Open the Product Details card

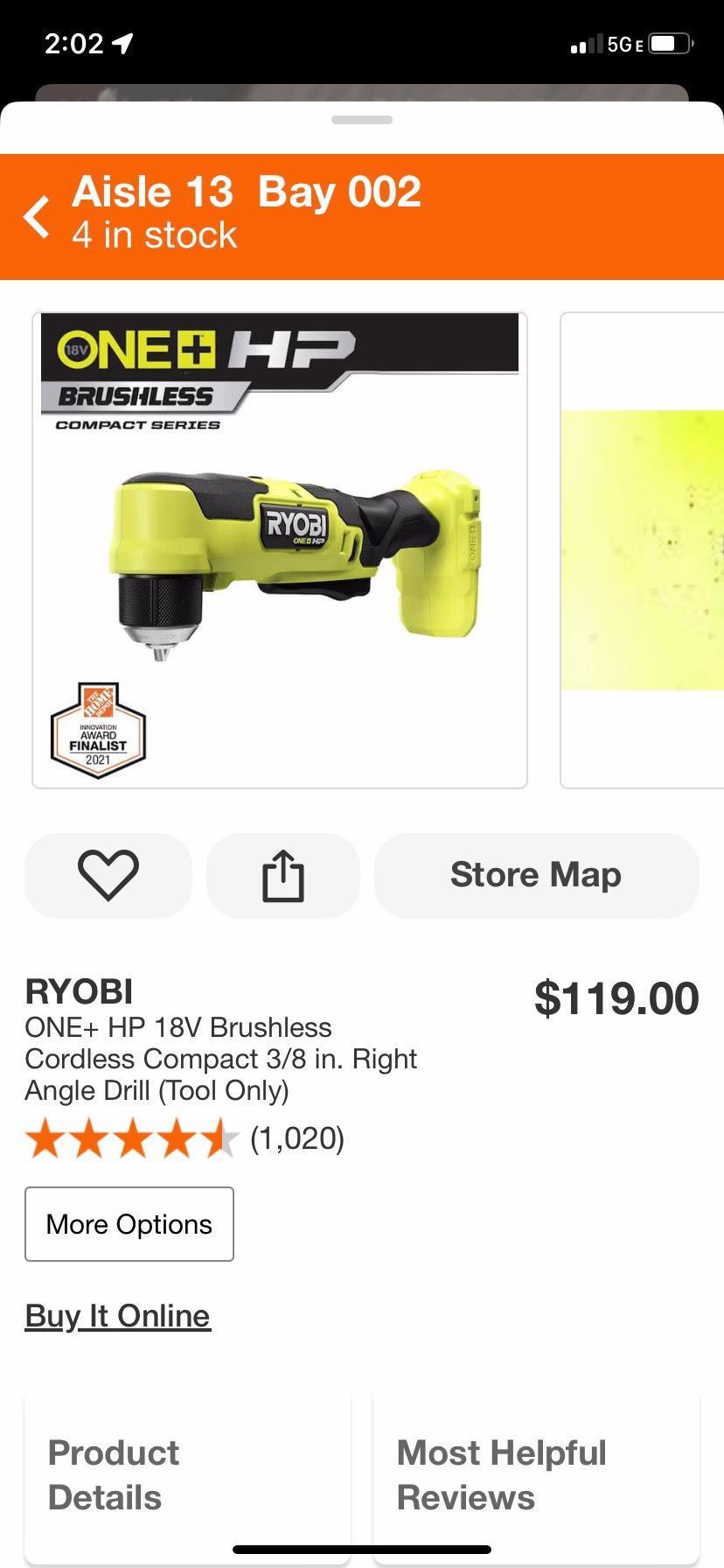187,1475
